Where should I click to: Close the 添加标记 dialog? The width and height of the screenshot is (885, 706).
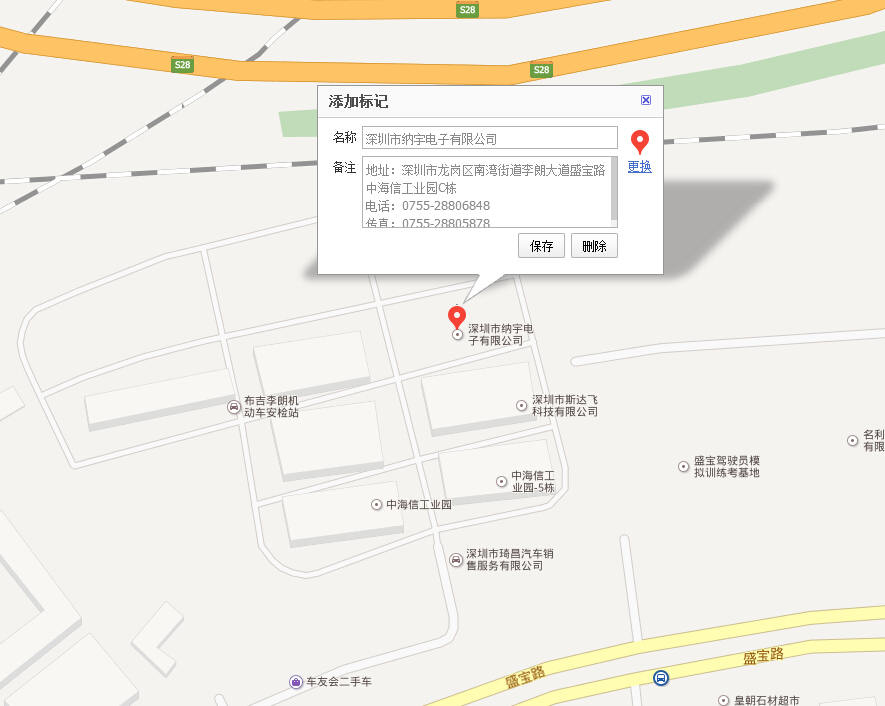point(646,100)
